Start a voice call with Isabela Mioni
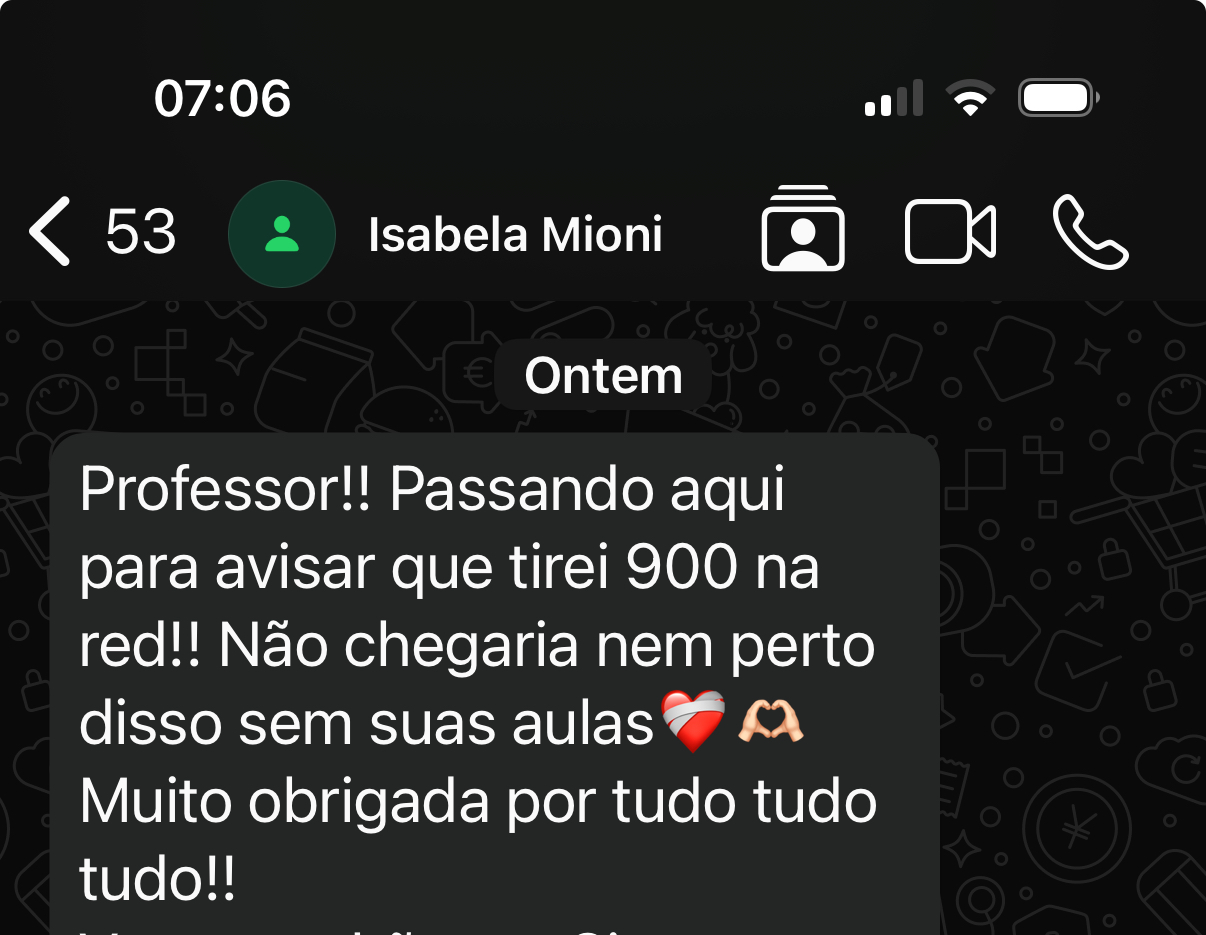1206x935 pixels. [x=1090, y=232]
